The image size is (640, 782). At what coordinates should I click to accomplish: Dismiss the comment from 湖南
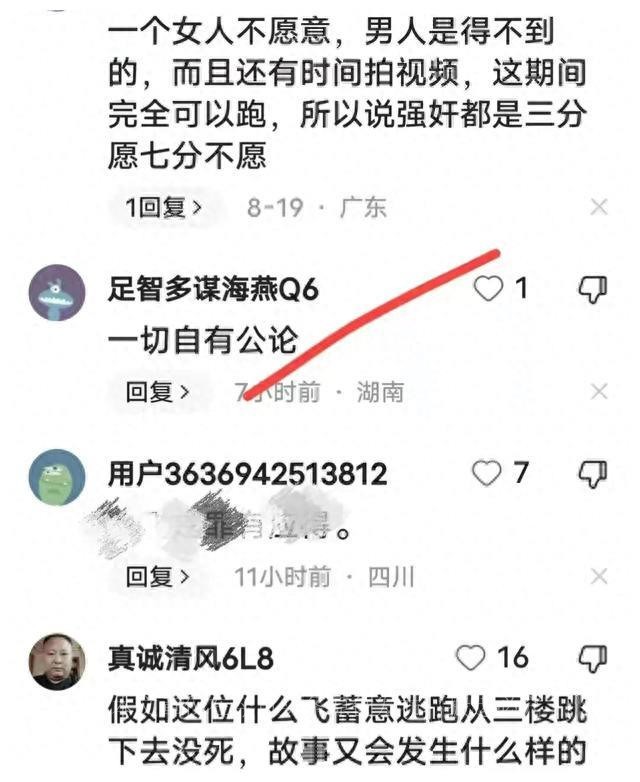tap(599, 392)
